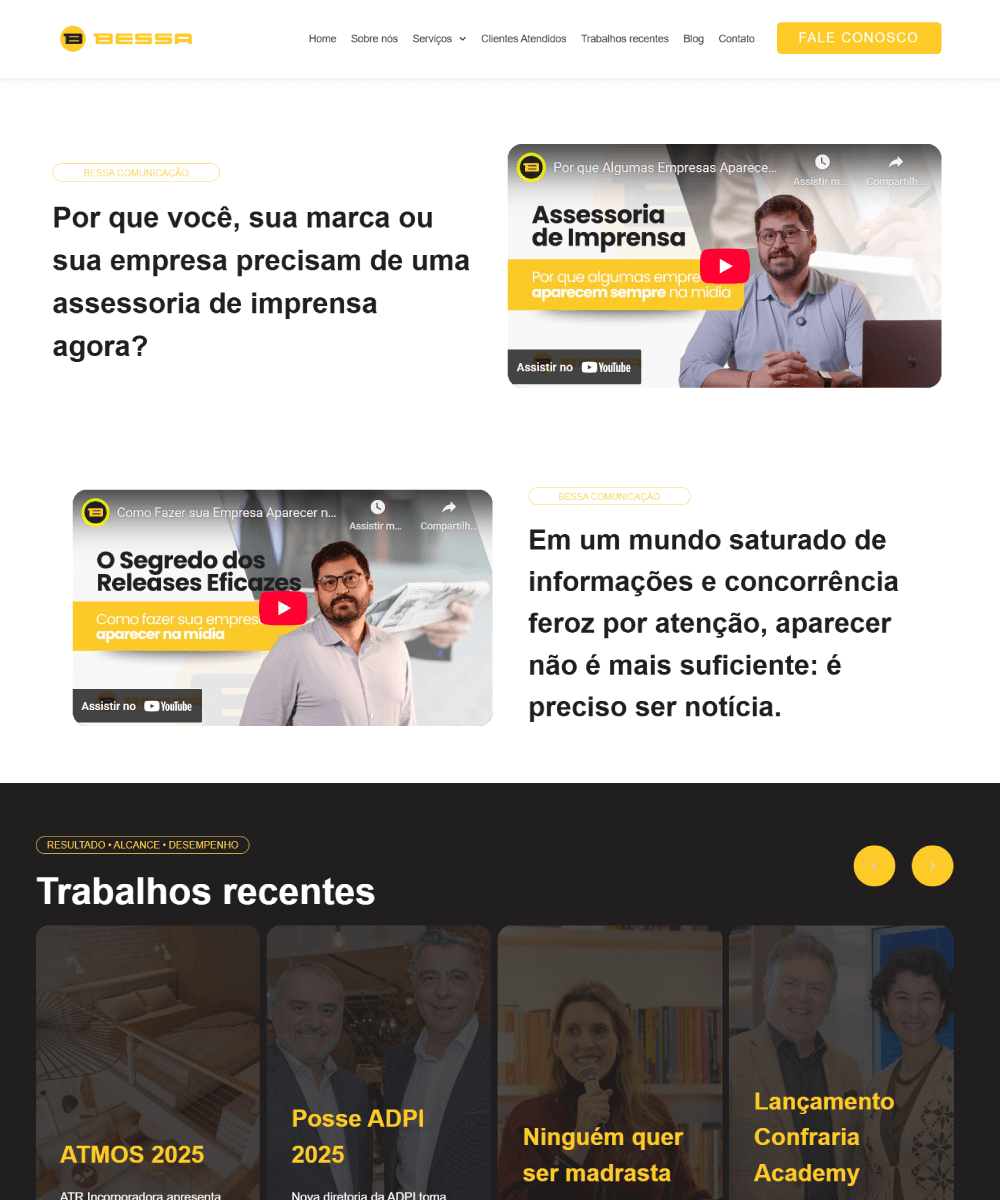1000x1200 pixels.
Task: Click the FALE CONOSCO button
Action: coord(858,38)
